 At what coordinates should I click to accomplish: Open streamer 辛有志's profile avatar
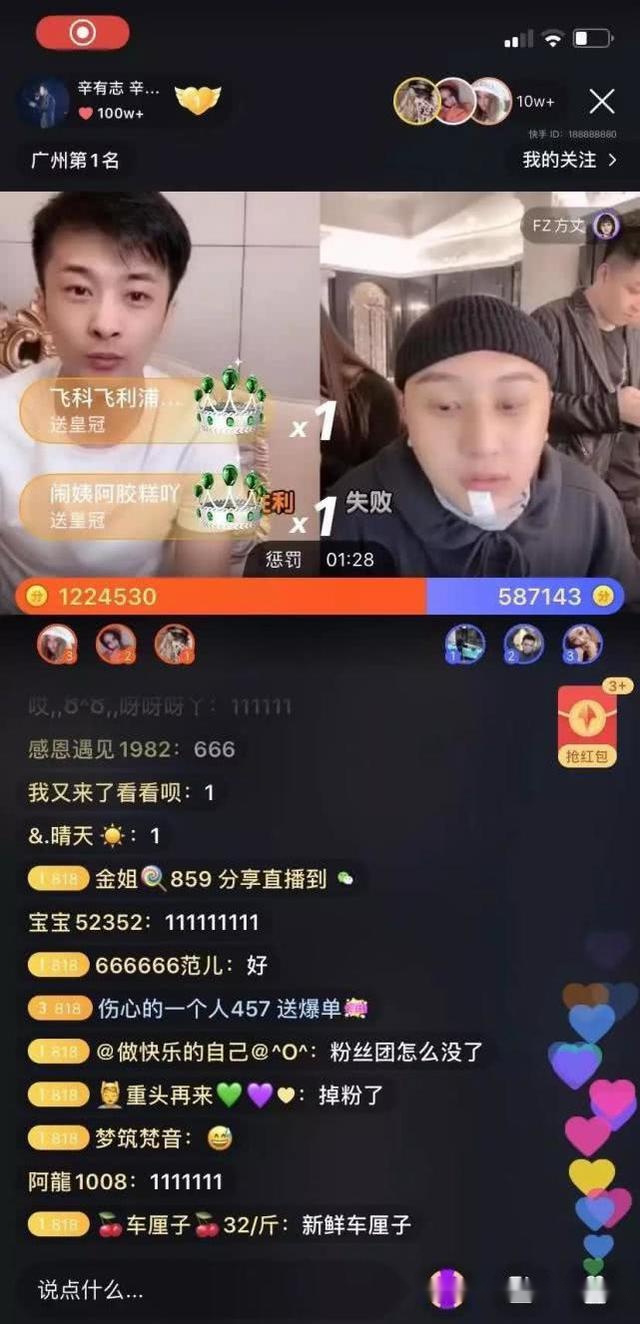pyautogui.click(x=44, y=101)
